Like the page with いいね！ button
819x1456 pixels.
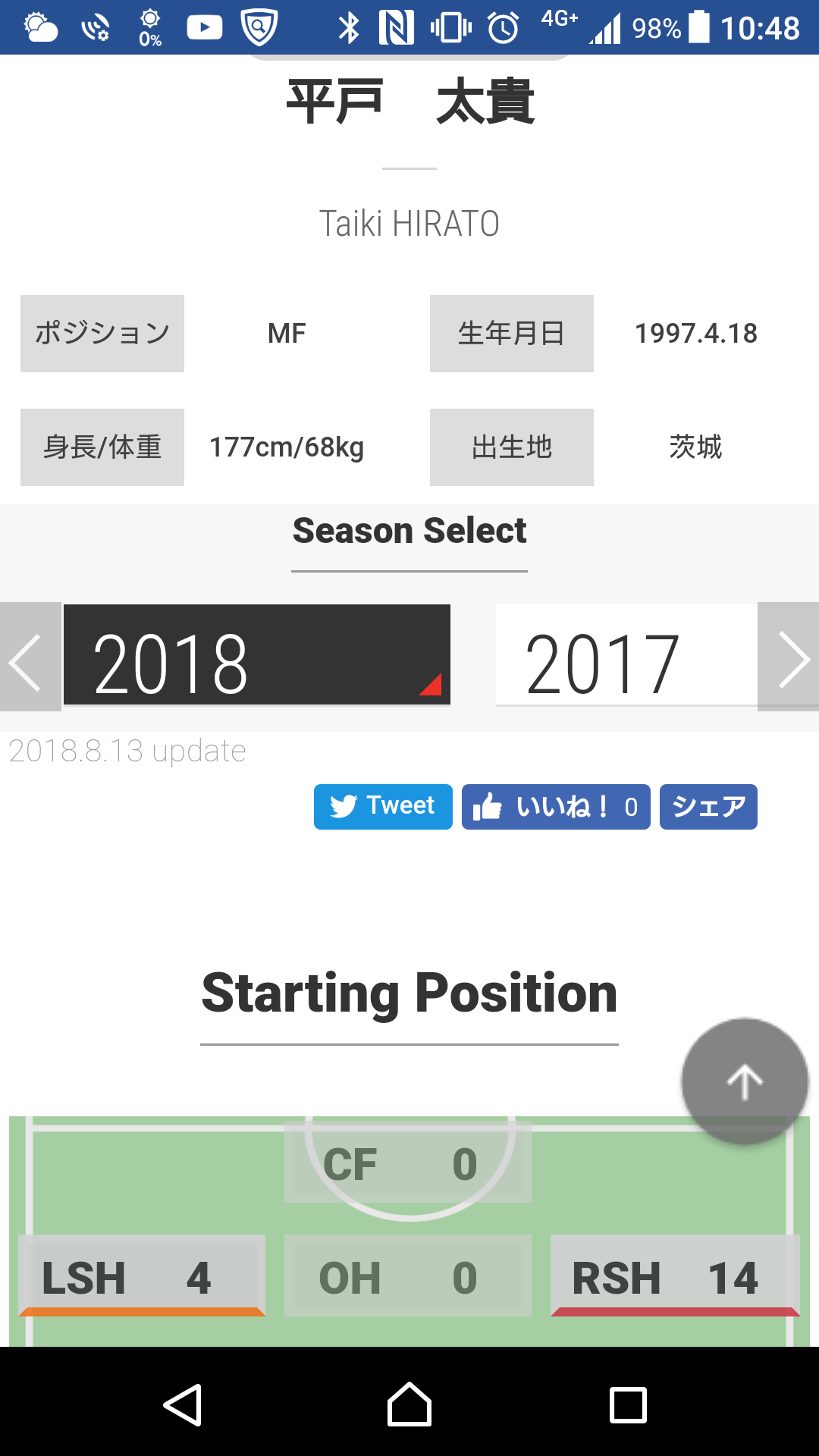pos(556,806)
